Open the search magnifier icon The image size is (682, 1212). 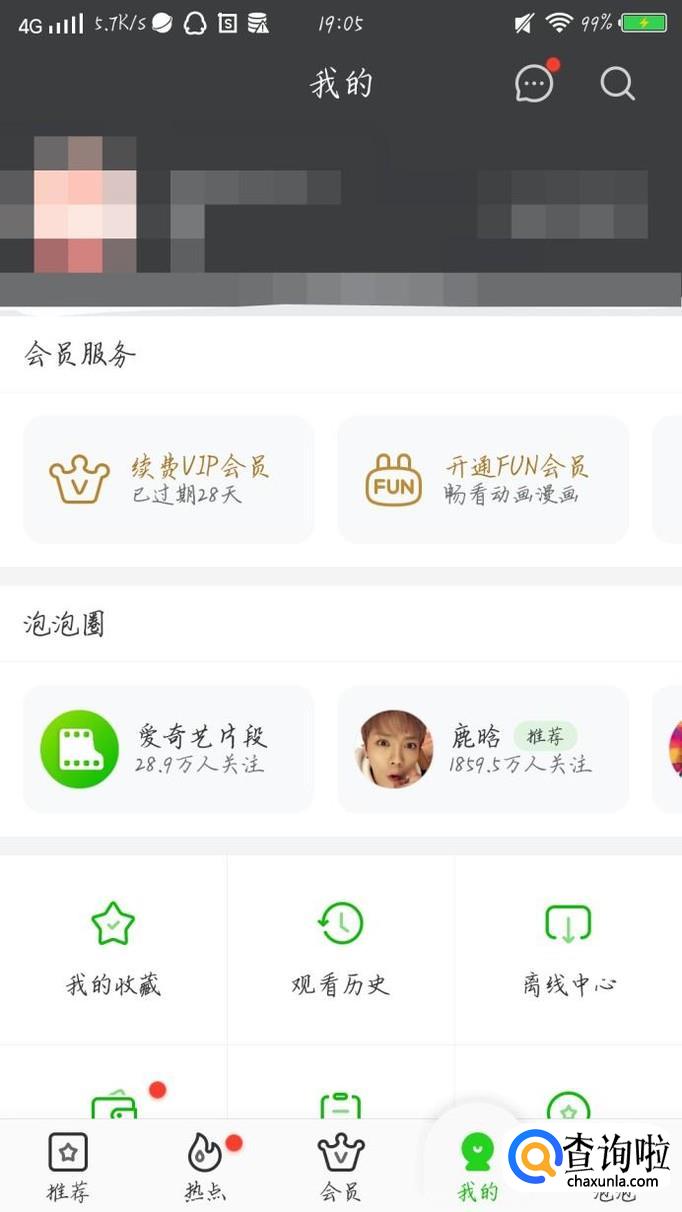click(x=617, y=84)
